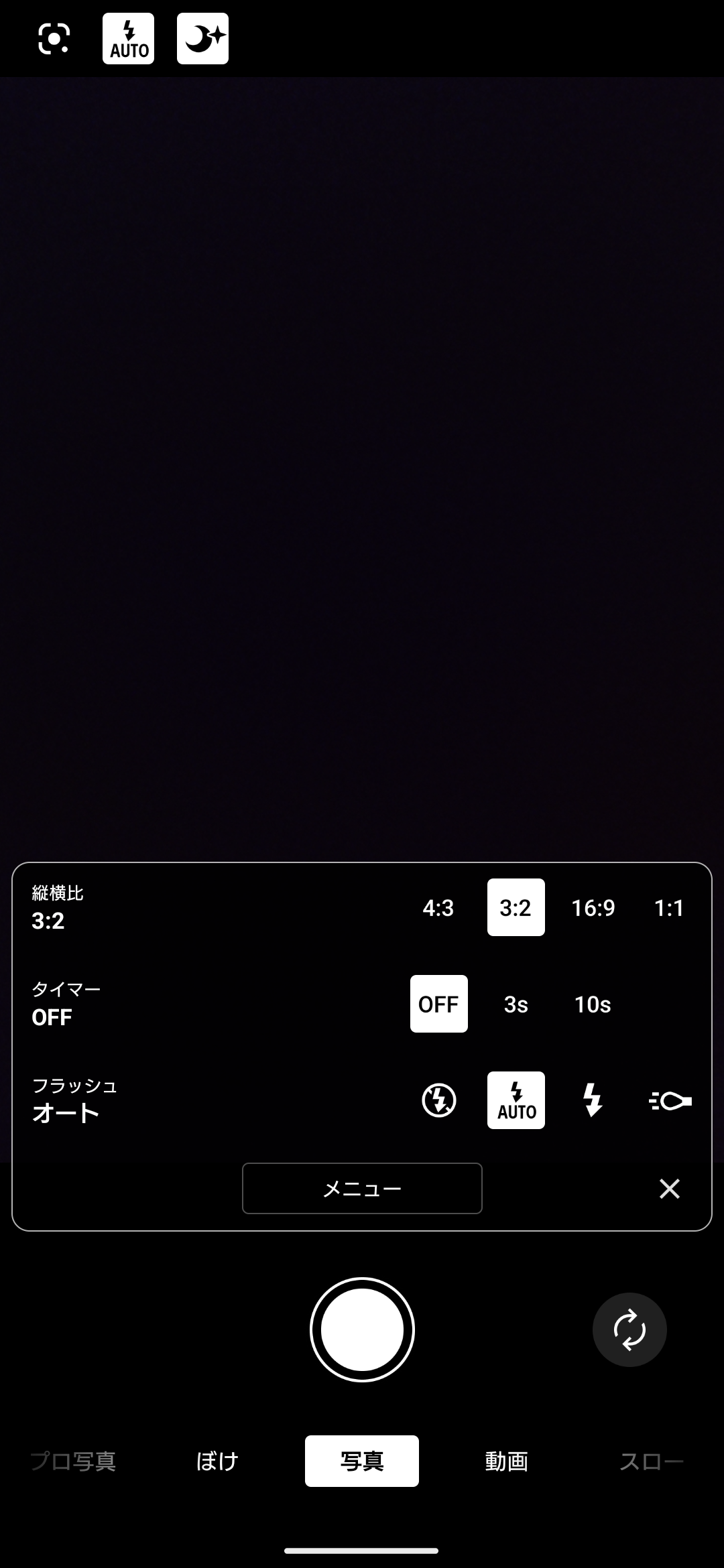724x1568 pixels.
Task: Set the timer to 10 seconds
Action: pyautogui.click(x=592, y=1004)
